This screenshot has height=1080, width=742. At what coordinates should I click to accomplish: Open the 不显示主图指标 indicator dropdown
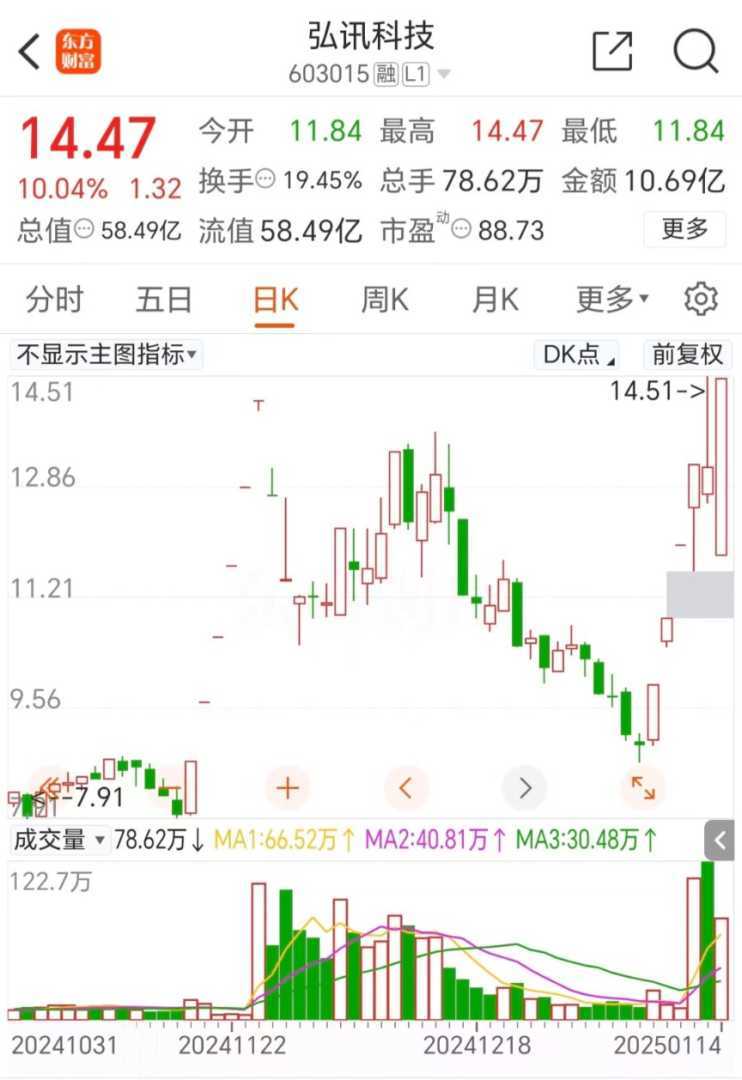[106, 354]
